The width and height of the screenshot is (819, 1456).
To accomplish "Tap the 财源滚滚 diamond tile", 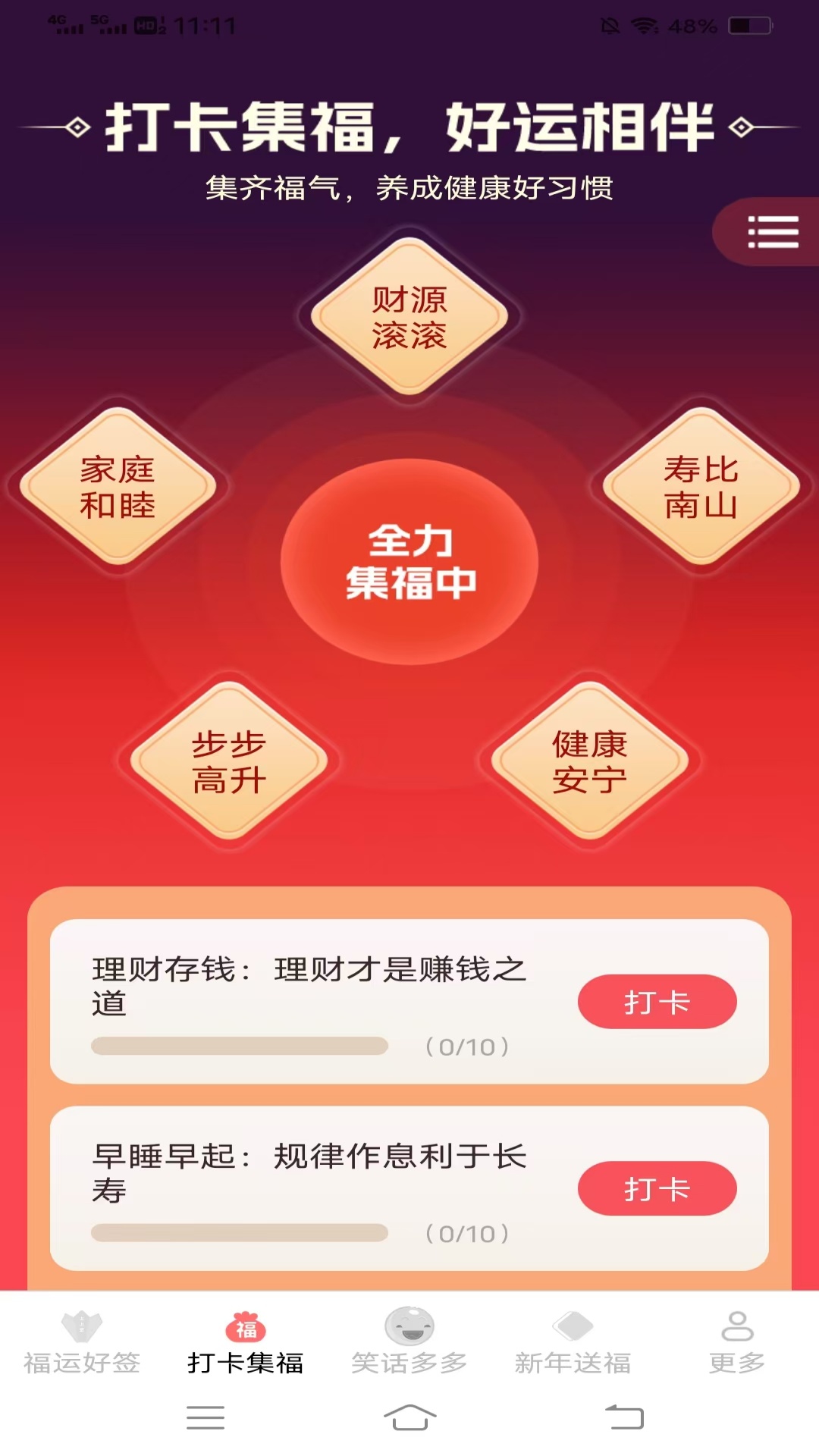I will point(409,317).
